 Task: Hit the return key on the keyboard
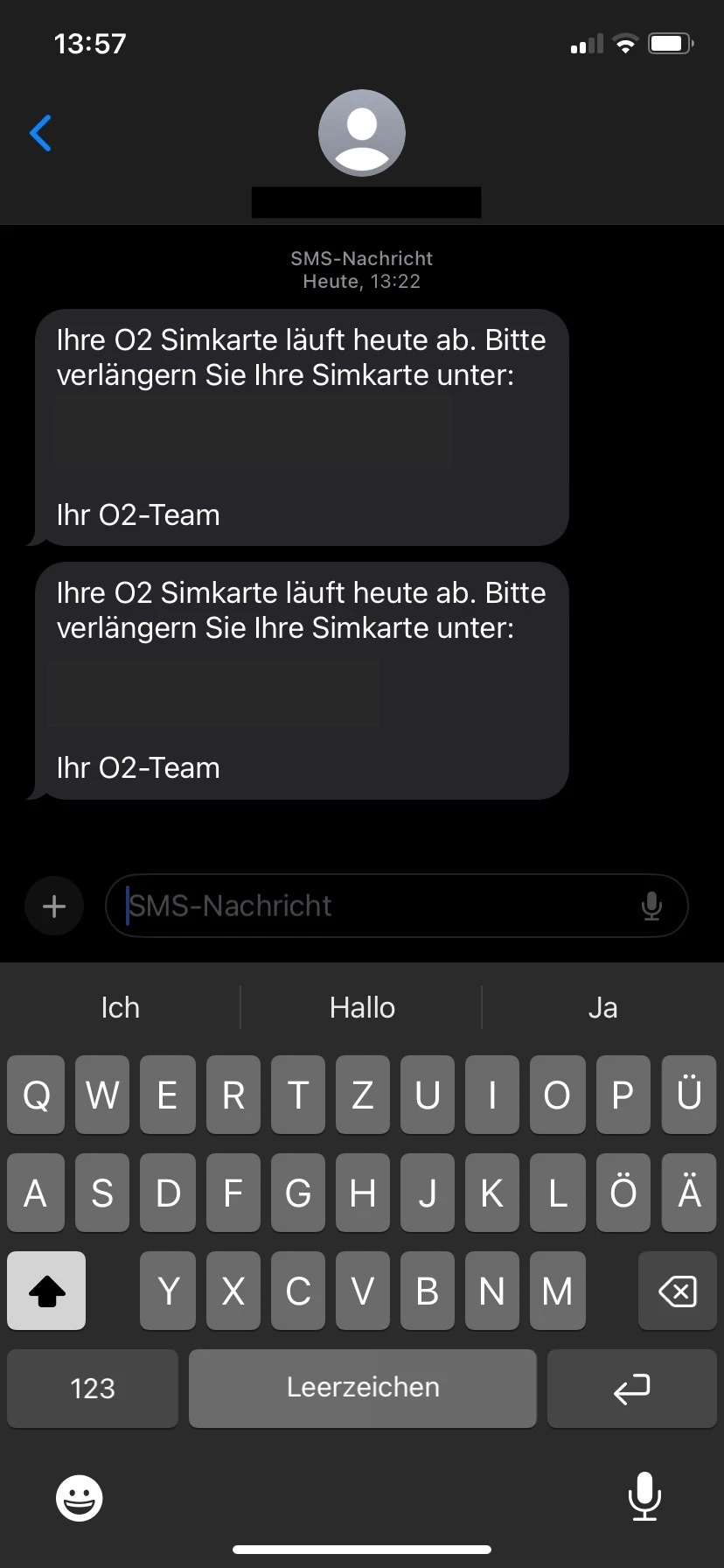click(631, 1388)
